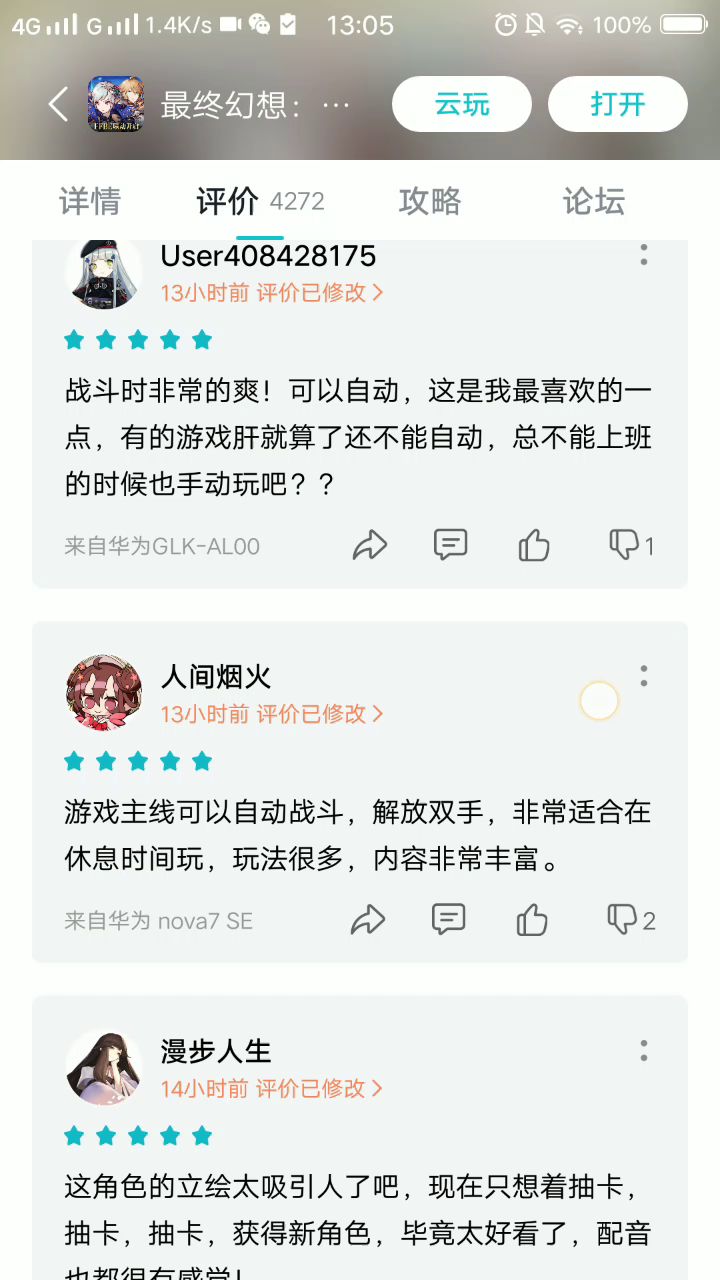Share User408428175's review
720x1280 pixels.
370,545
